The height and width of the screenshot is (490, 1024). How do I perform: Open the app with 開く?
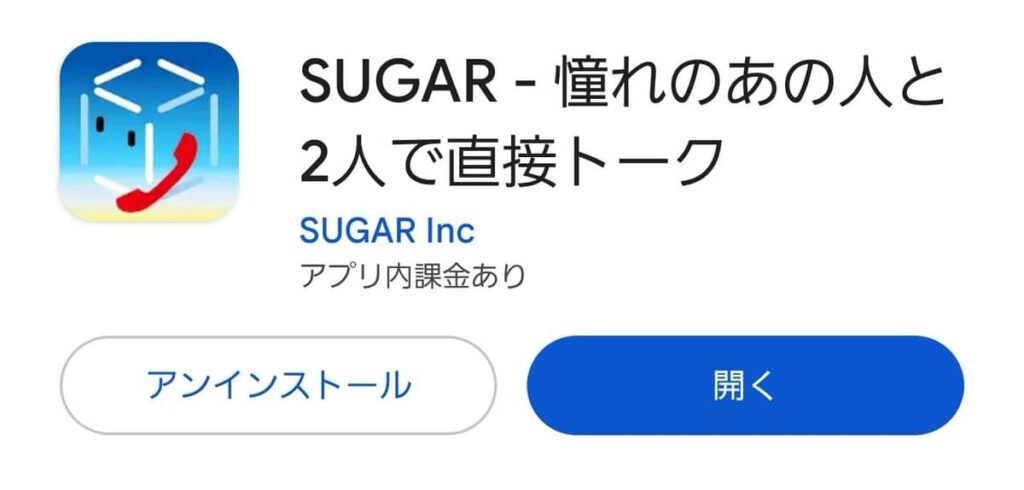coord(745,386)
